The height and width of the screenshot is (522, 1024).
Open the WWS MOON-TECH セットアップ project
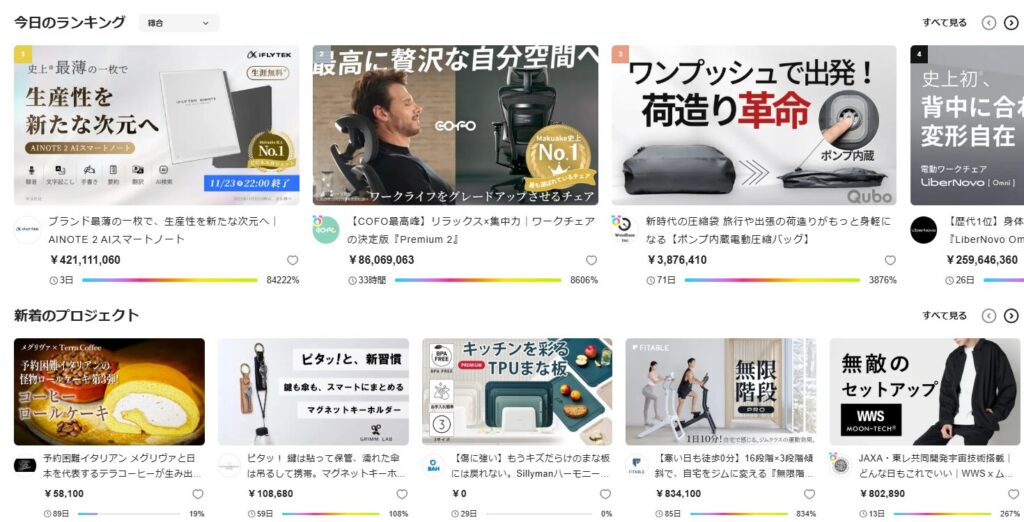click(924, 391)
